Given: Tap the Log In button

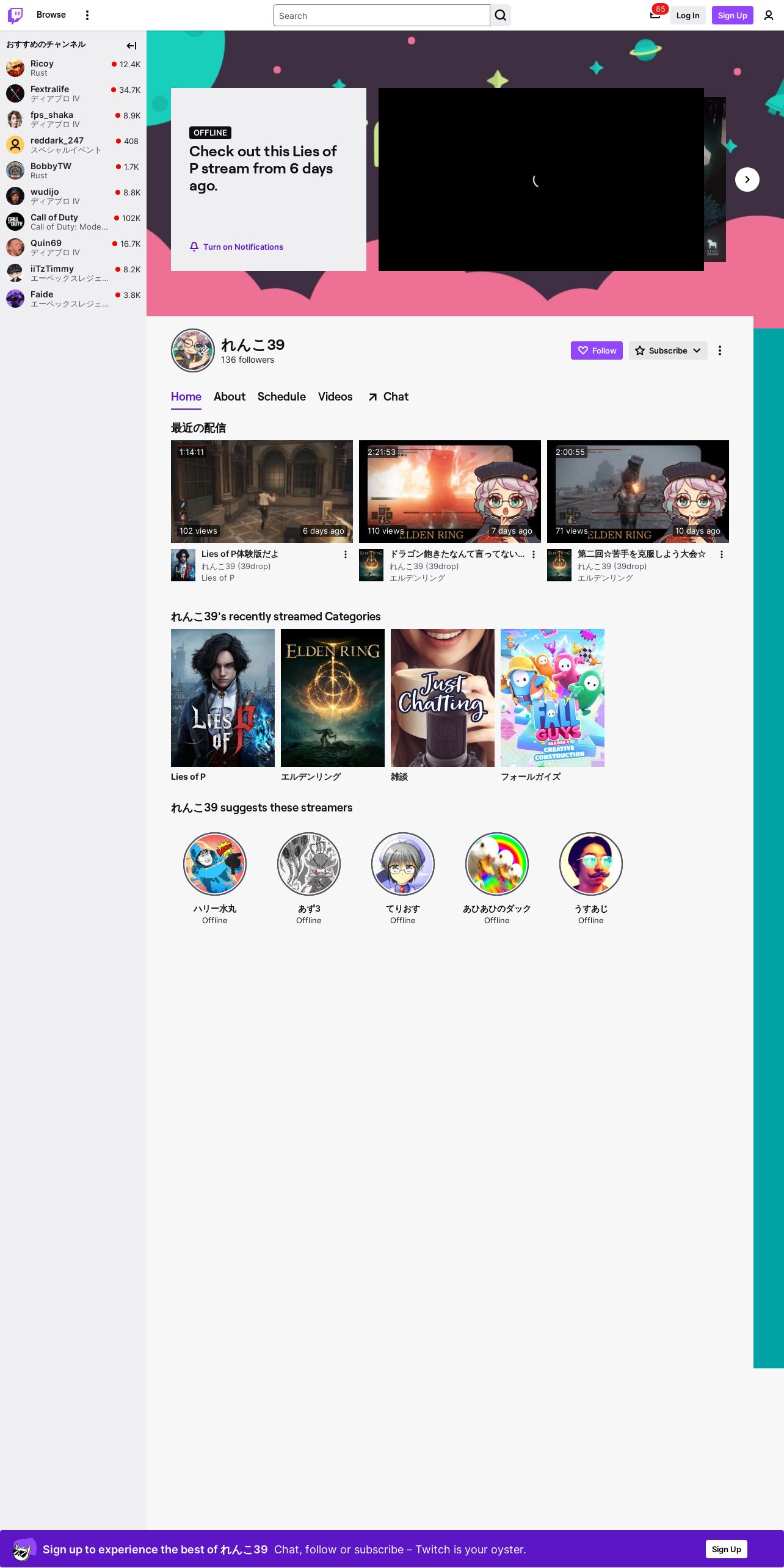Looking at the screenshot, I should coord(688,15).
